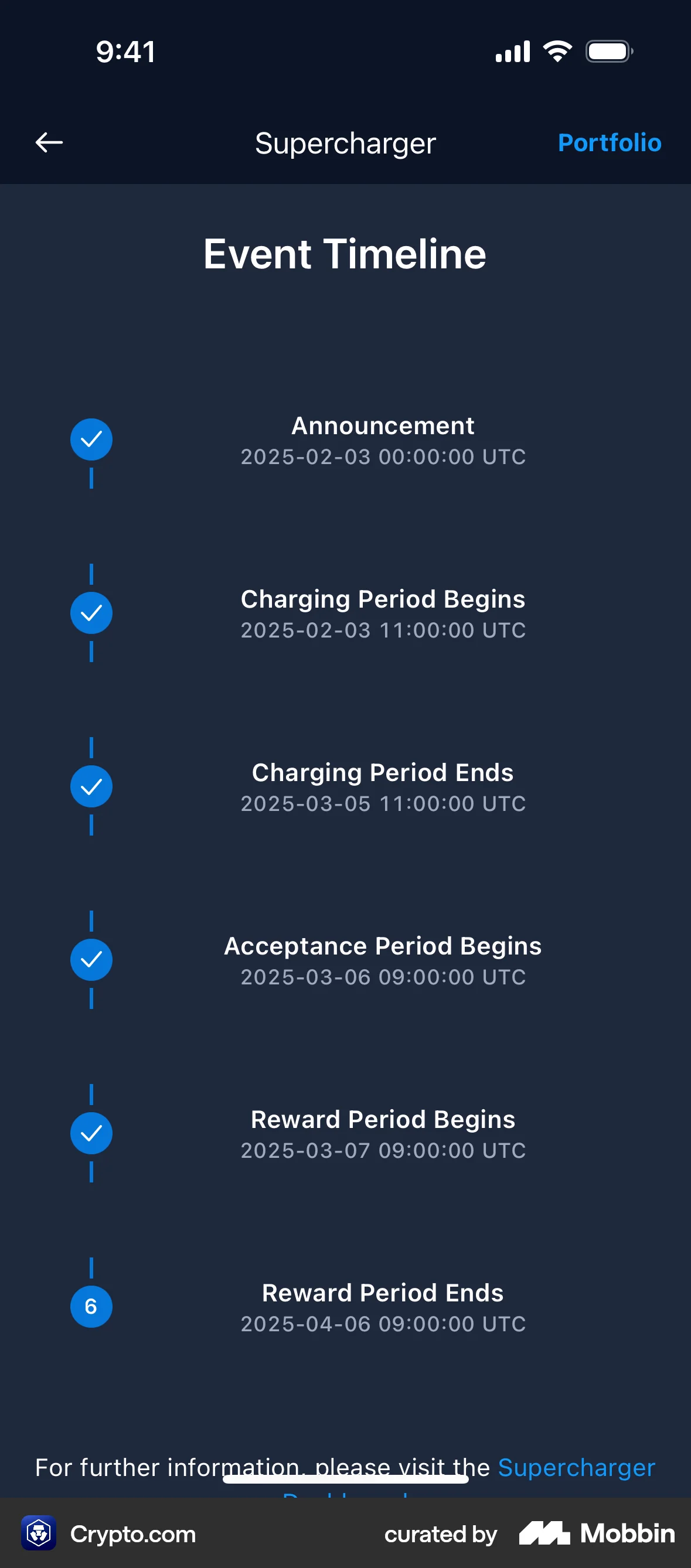The width and height of the screenshot is (691, 1568).
Task: Tap the numbered circle for Reward Period Ends
Action: click(x=91, y=1306)
